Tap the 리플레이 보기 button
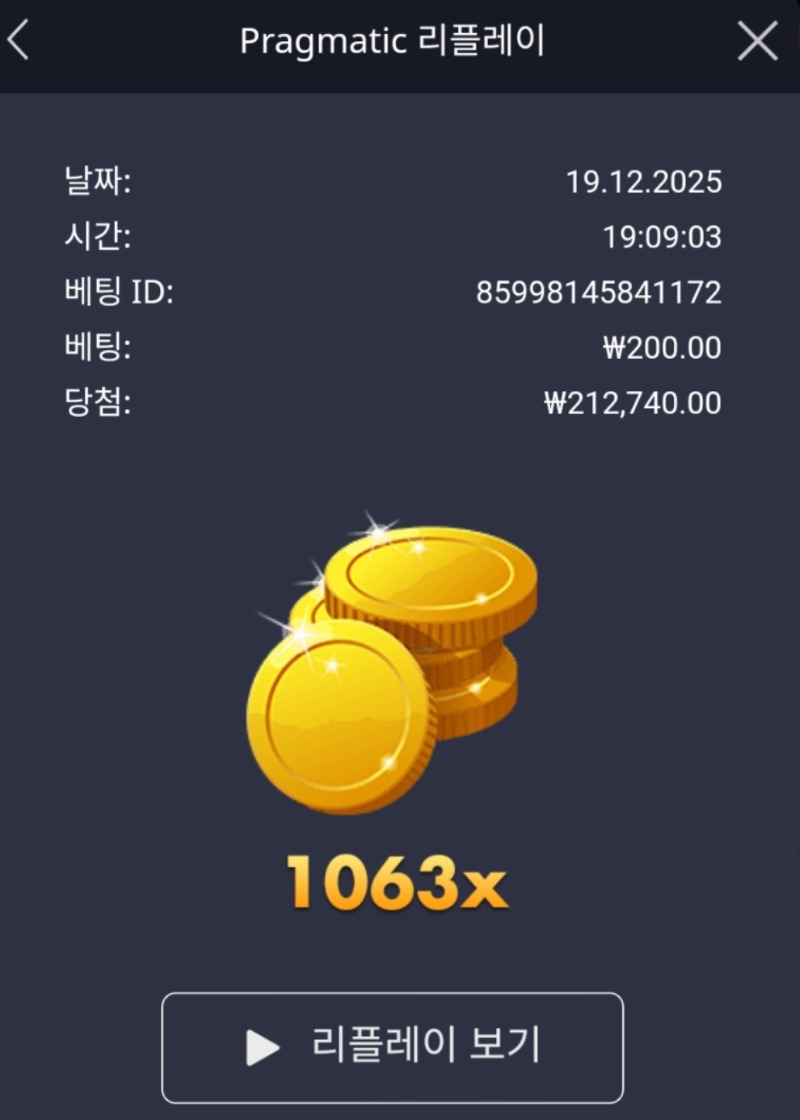This screenshot has width=800, height=1120. tap(392, 1047)
